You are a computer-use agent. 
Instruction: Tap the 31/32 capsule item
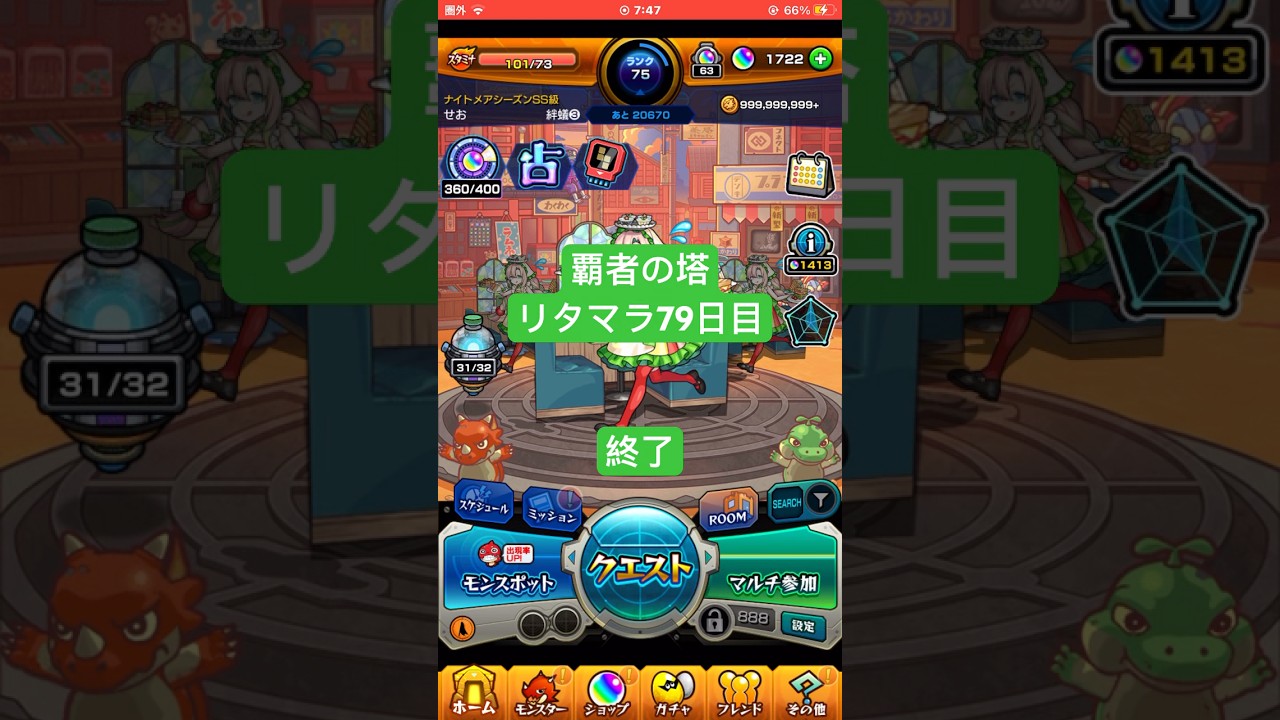pos(473,350)
